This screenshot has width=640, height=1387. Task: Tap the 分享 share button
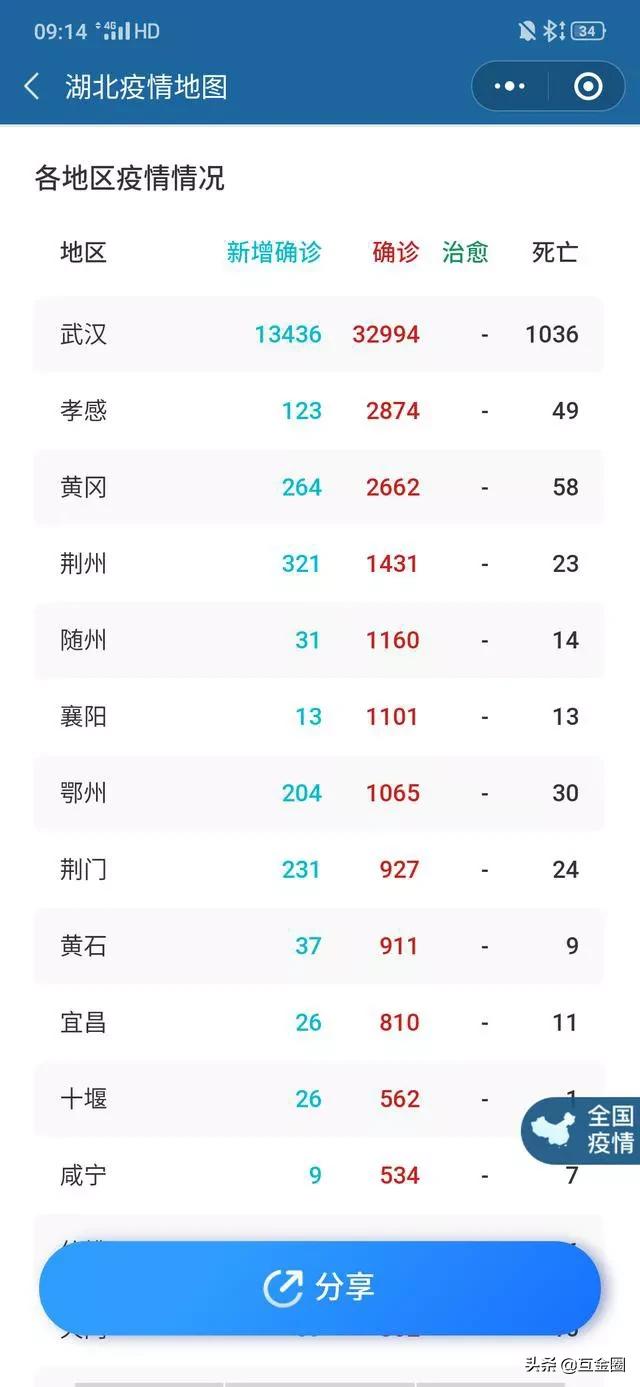point(320,1287)
